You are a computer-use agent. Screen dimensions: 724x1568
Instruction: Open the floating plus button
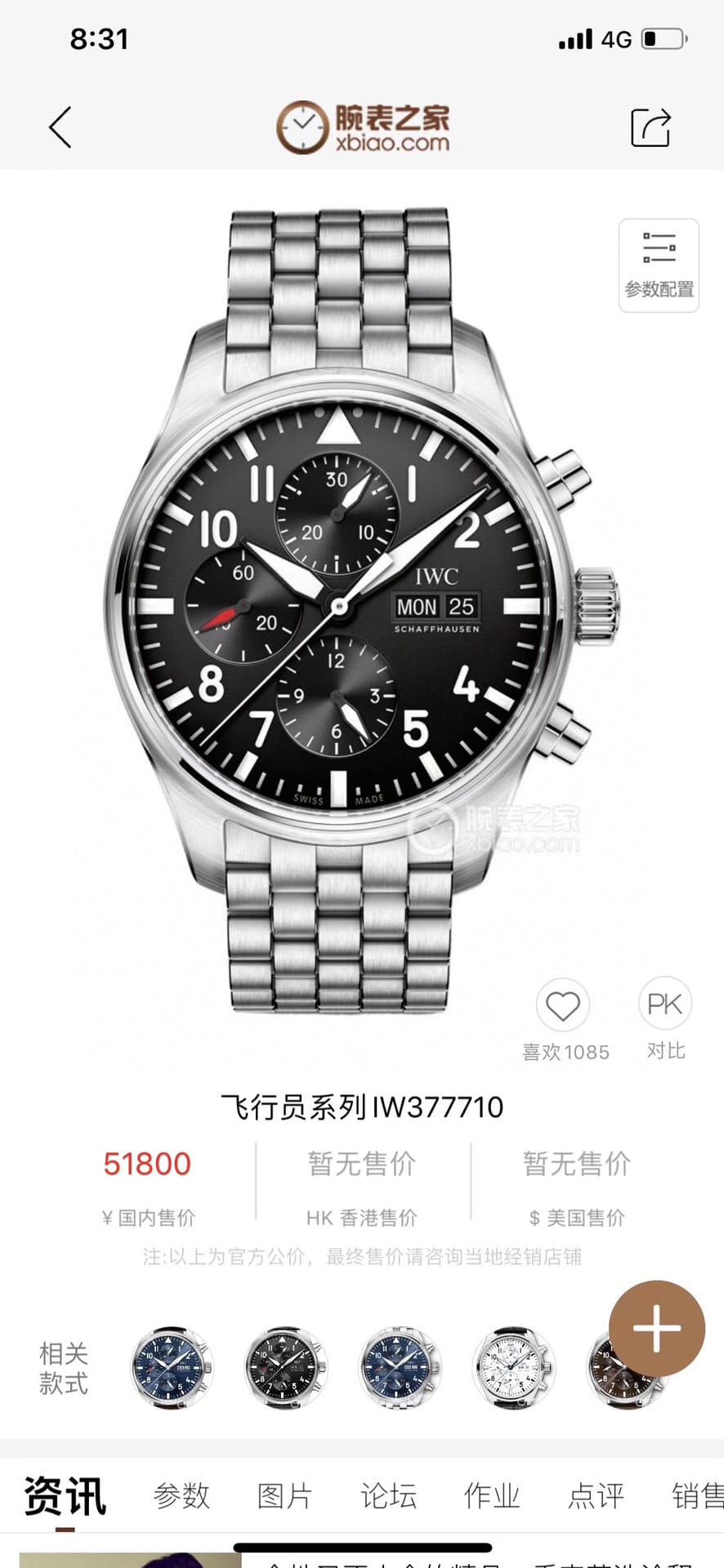656,1329
